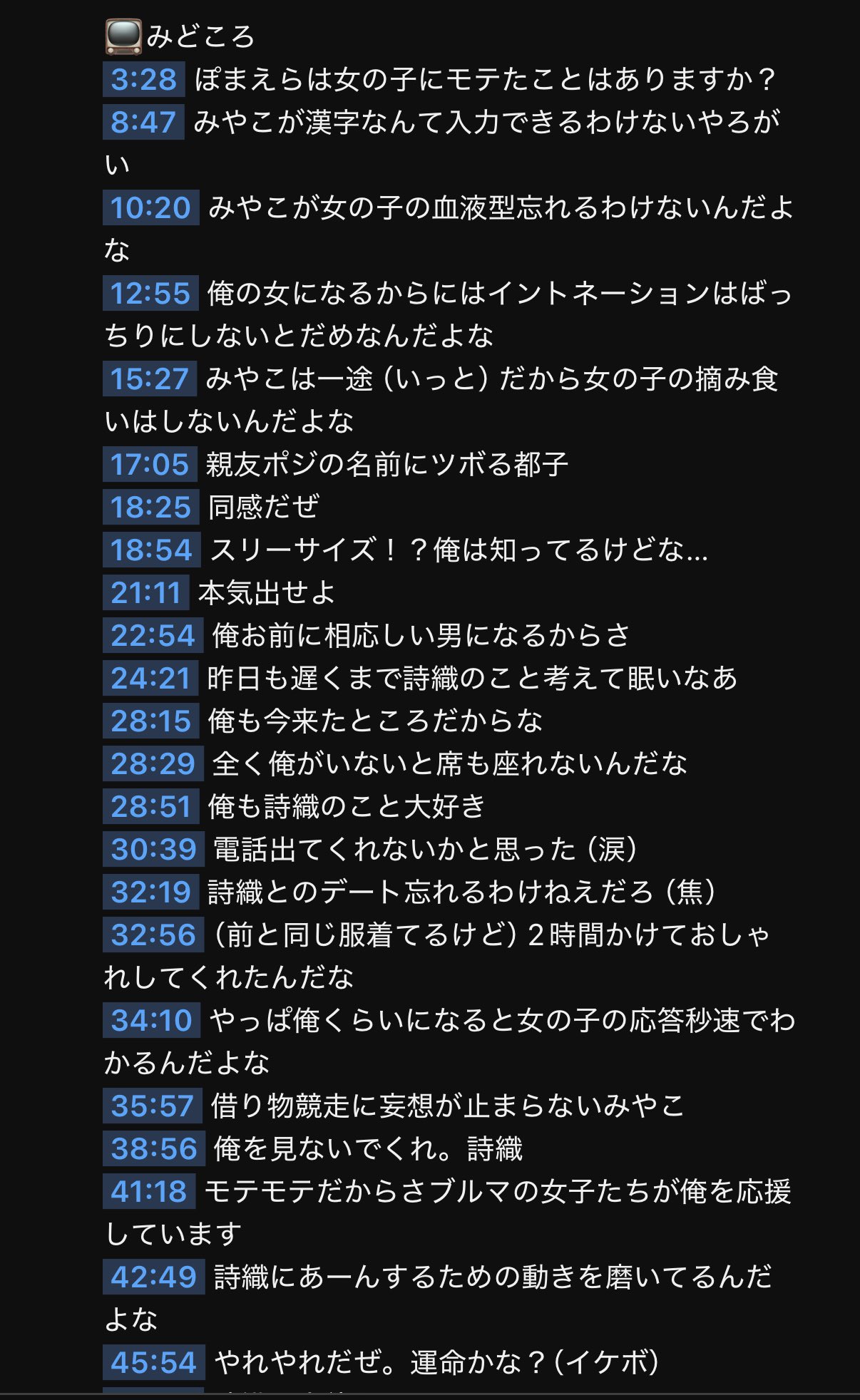This screenshot has width=860, height=1400.
Task: Open the 8:47 timestamp link
Action: [x=143, y=122]
